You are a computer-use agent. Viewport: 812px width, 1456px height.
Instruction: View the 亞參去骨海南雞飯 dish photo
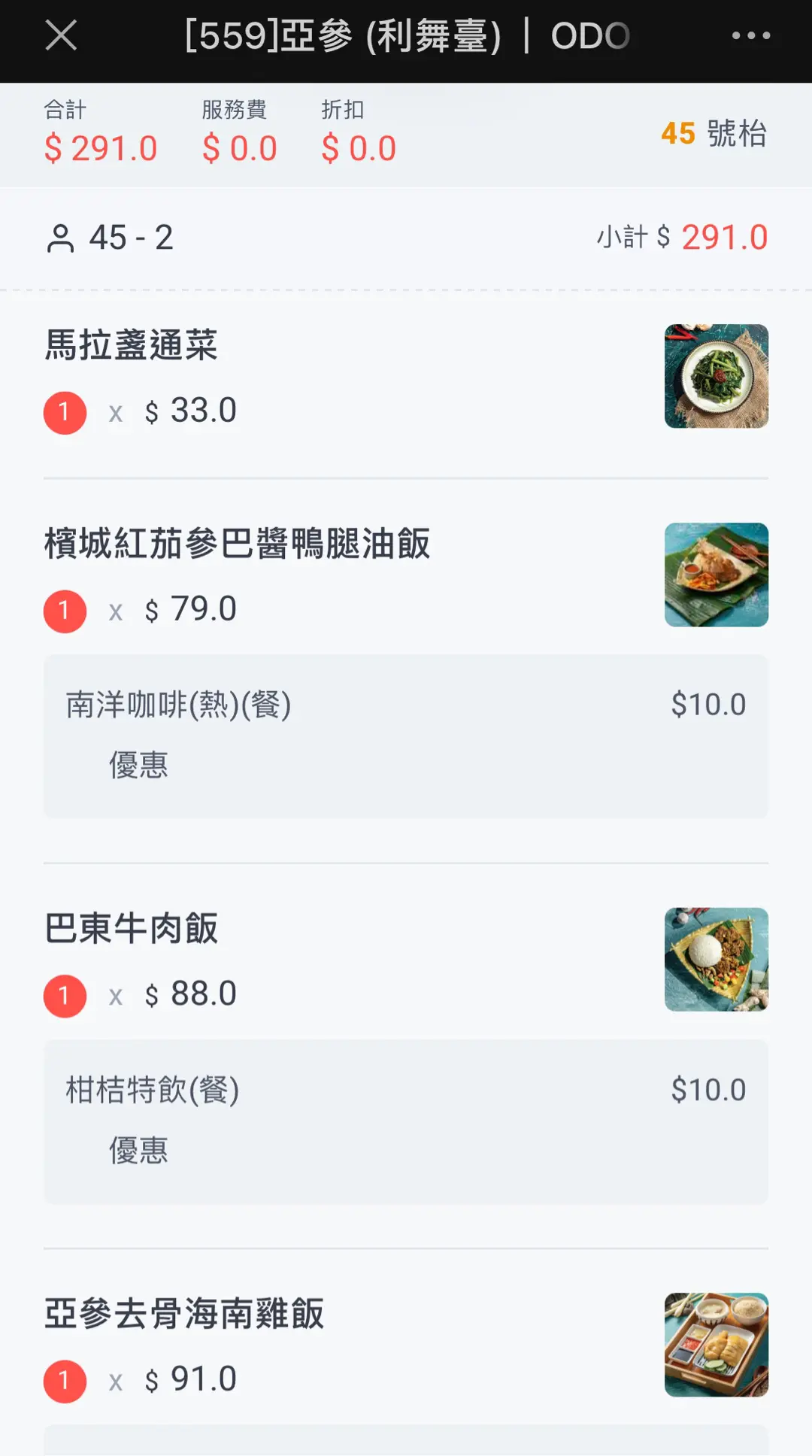(716, 1345)
